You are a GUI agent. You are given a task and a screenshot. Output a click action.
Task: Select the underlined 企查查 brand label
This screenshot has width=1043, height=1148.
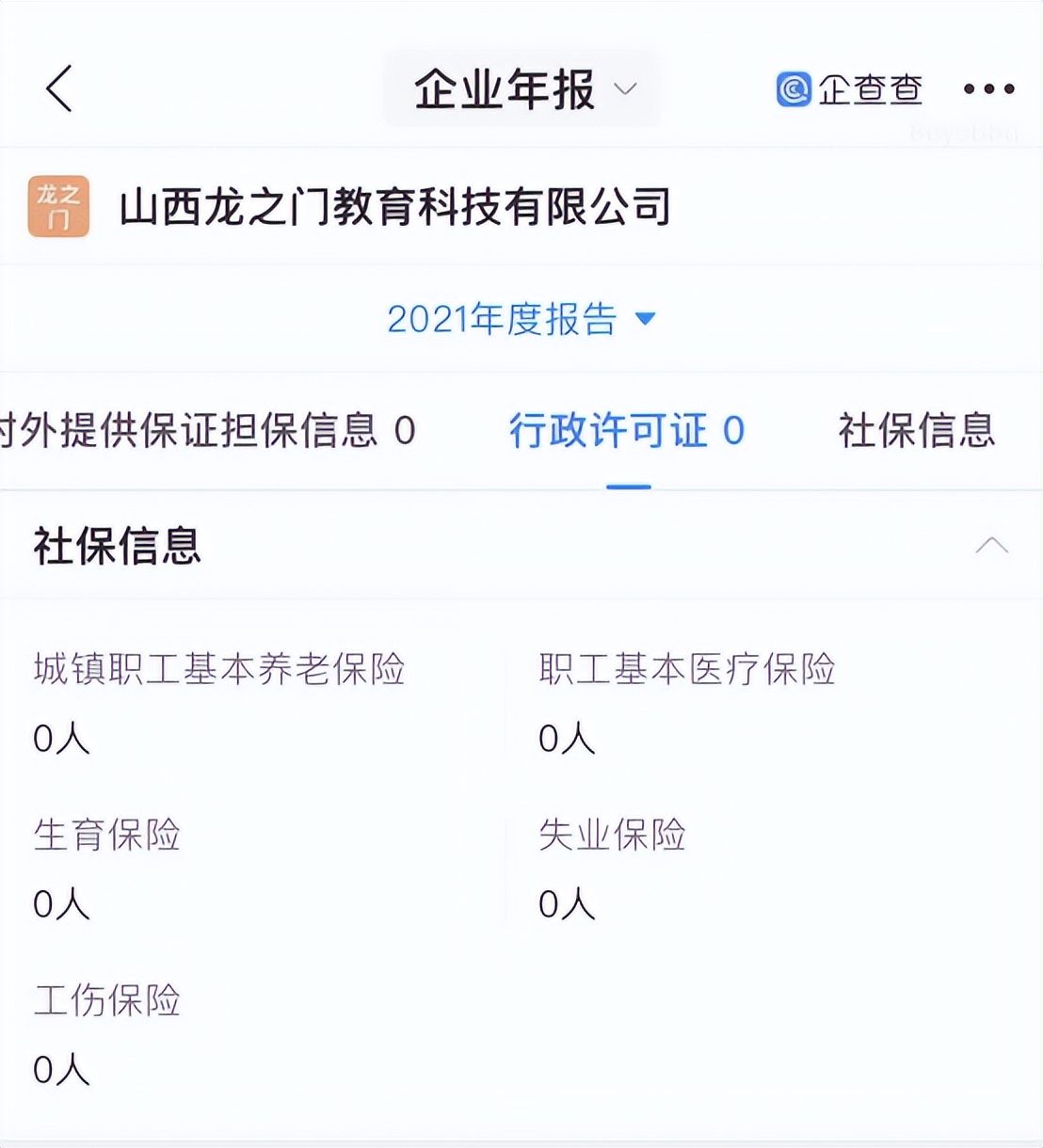point(868,89)
